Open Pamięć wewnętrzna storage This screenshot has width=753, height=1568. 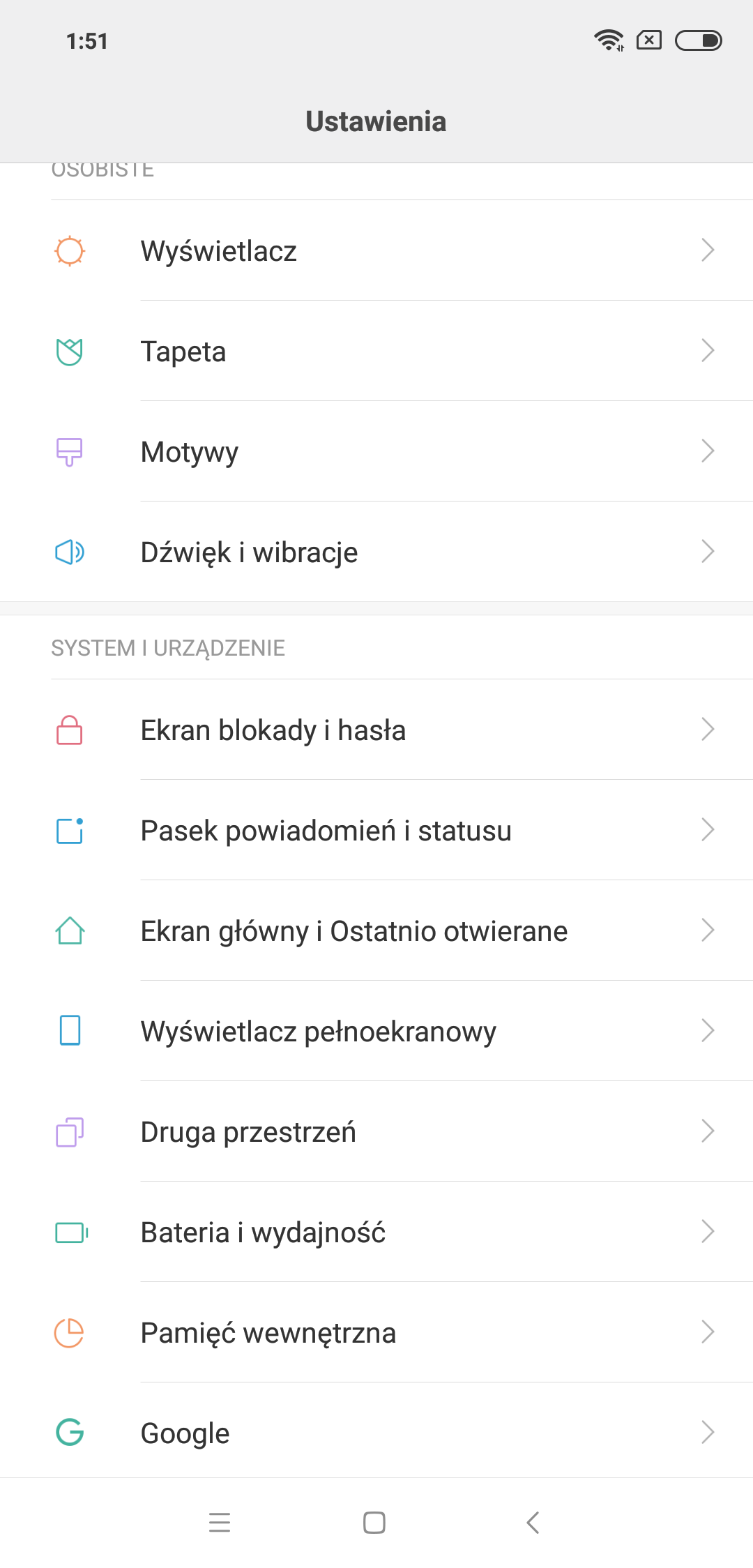pos(376,1332)
